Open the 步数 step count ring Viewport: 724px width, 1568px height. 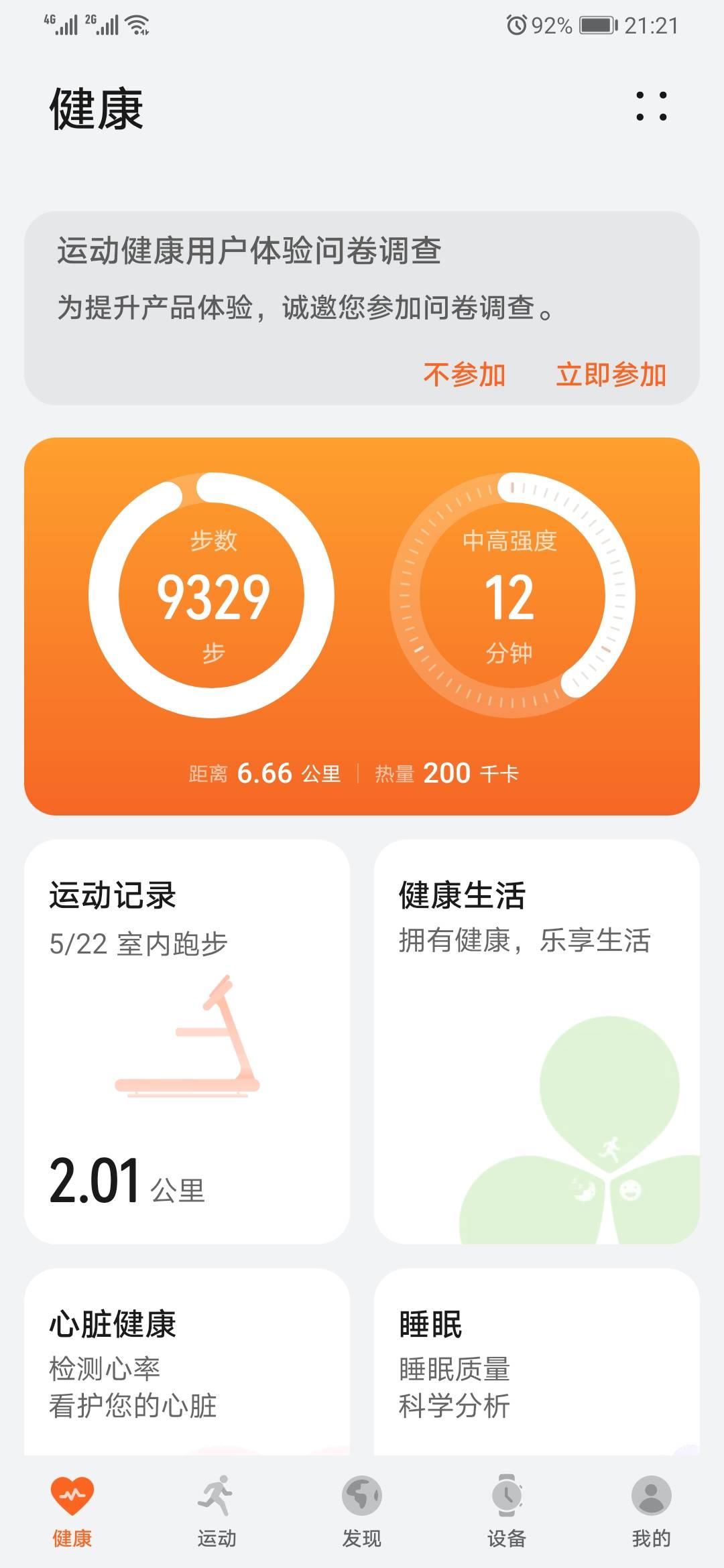point(212,596)
